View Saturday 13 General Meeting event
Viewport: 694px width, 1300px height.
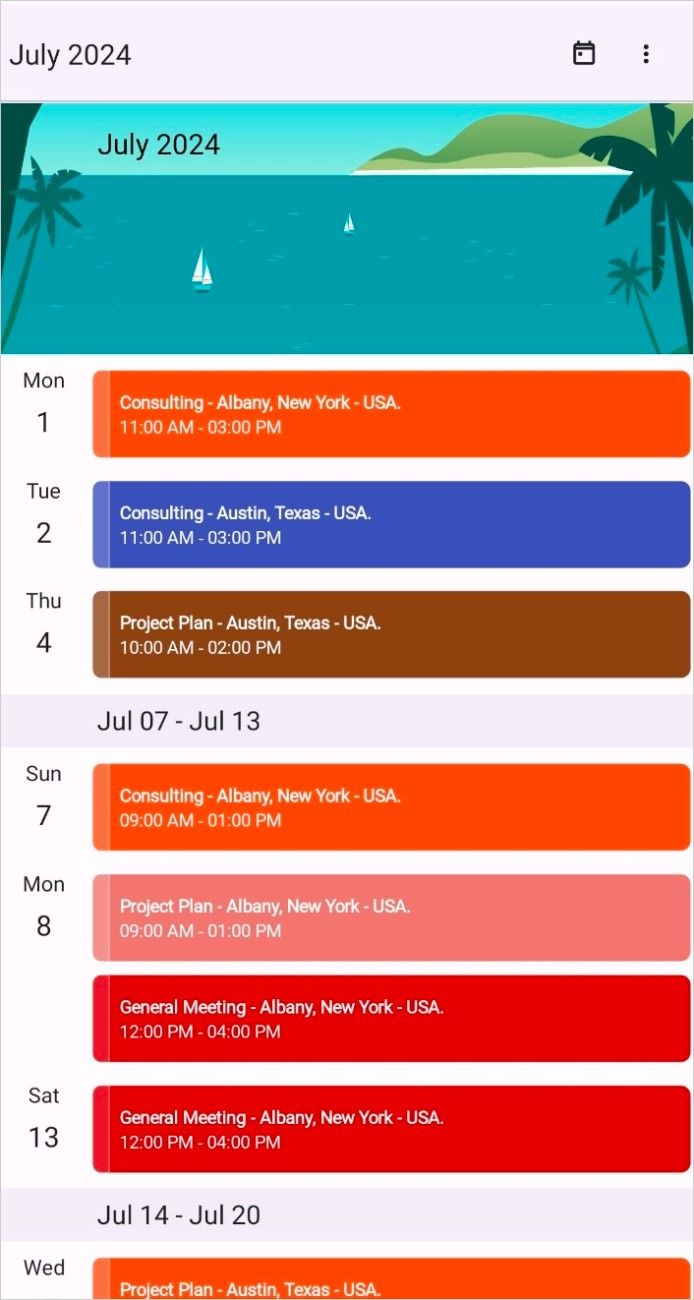pos(391,1128)
